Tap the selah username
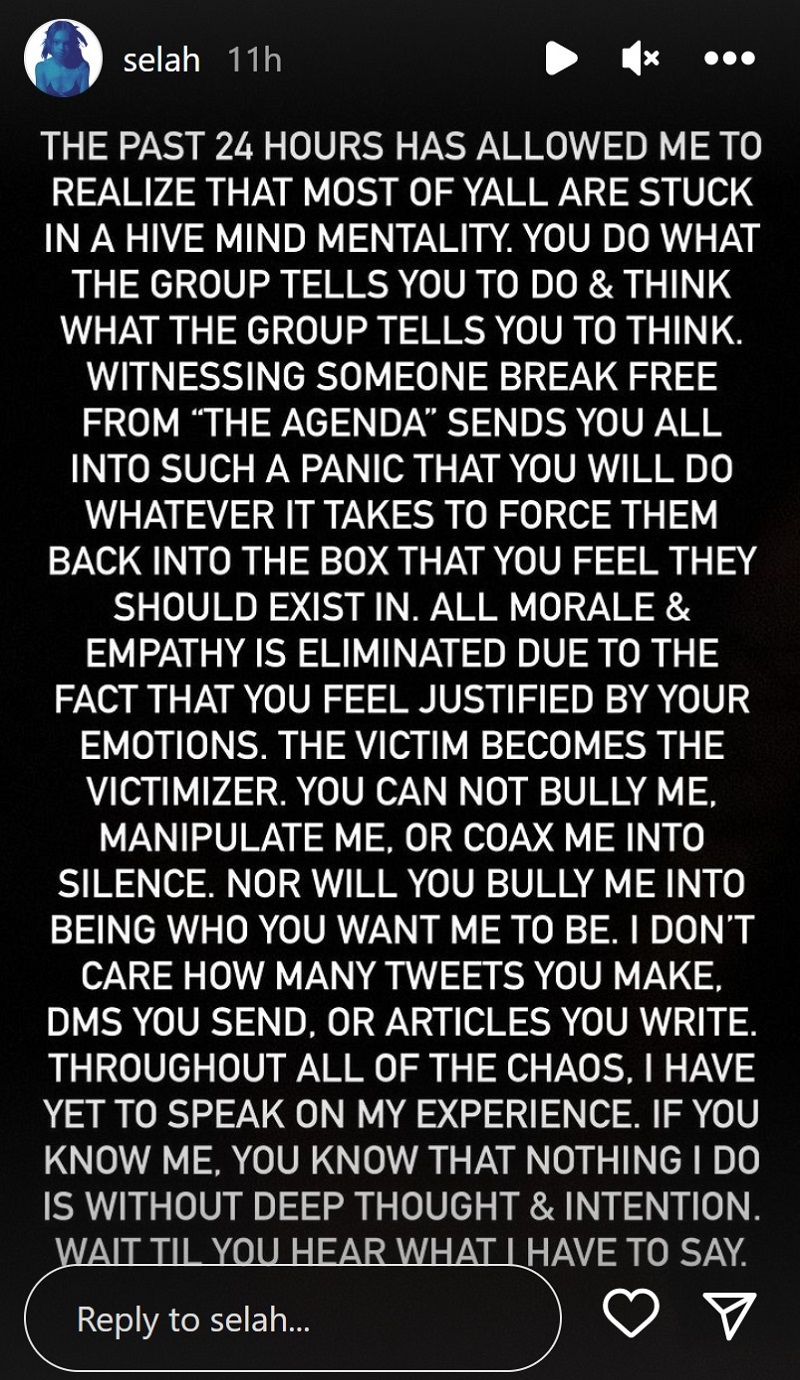Image resolution: width=800 pixels, height=1380 pixels. 163,60
